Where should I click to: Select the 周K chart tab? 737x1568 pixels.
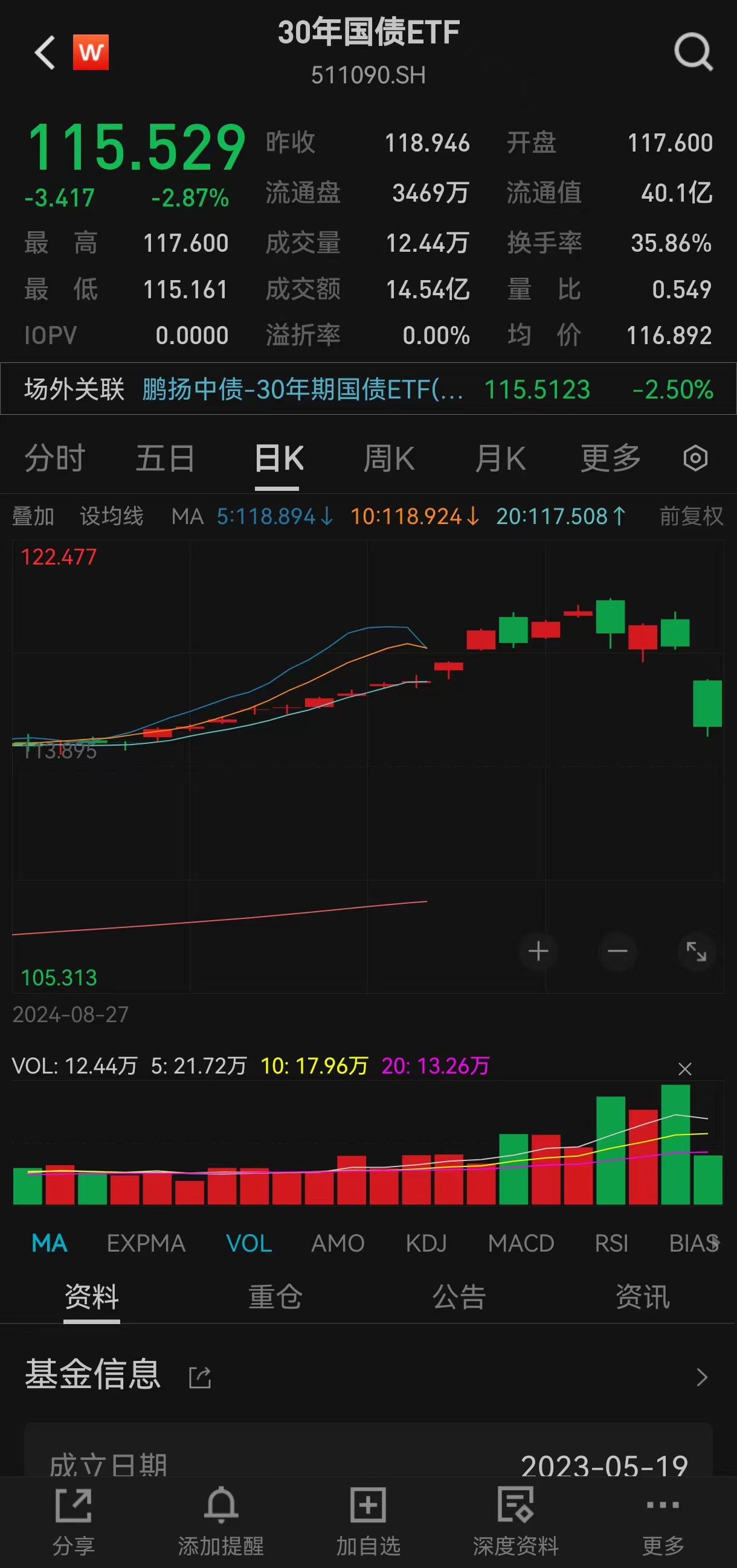(388, 458)
